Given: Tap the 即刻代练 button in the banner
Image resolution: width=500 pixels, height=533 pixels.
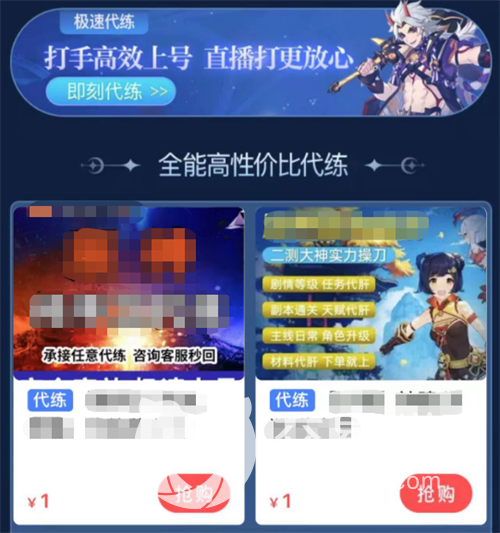Looking at the screenshot, I should 111,91.
